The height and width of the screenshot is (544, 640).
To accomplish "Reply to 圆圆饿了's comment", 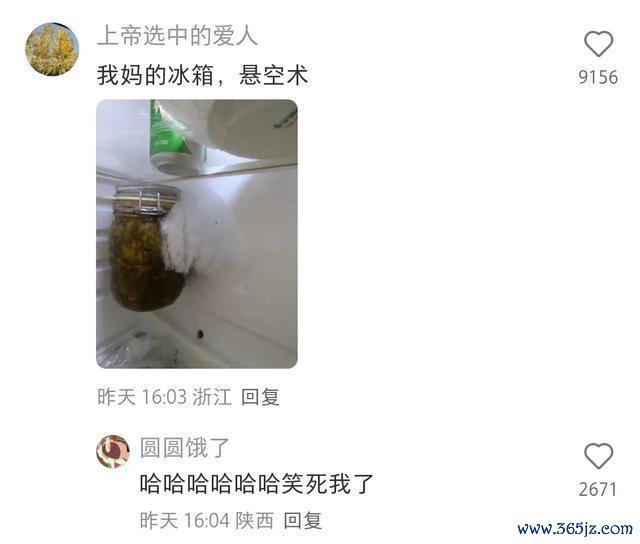I will [x=303, y=520].
